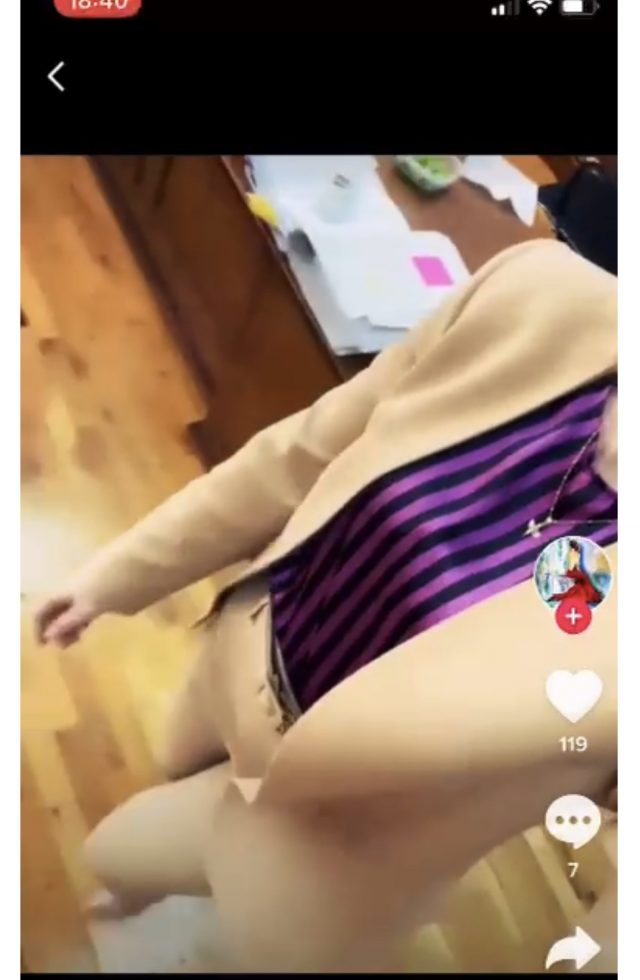640x980 pixels.
Task: Like this video with the heart
Action: coord(573,696)
